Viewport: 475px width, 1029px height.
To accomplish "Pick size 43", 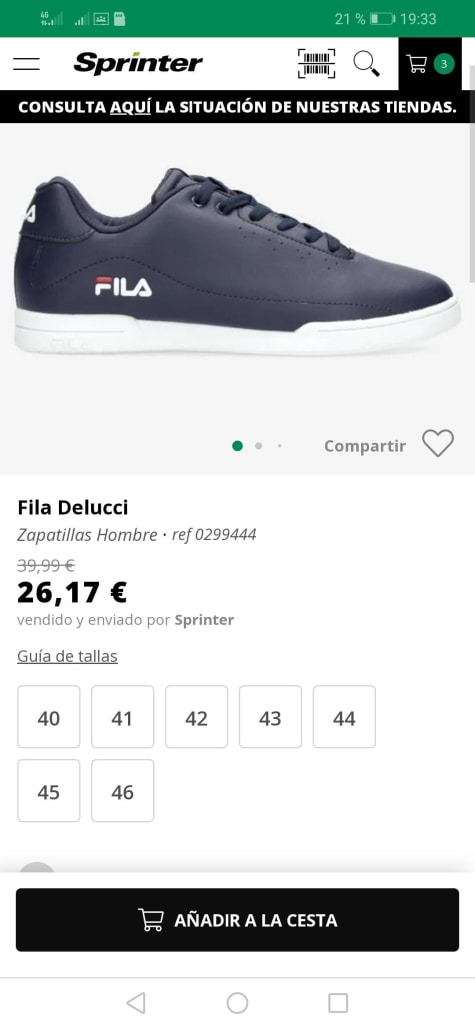I will click(x=270, y=717).
